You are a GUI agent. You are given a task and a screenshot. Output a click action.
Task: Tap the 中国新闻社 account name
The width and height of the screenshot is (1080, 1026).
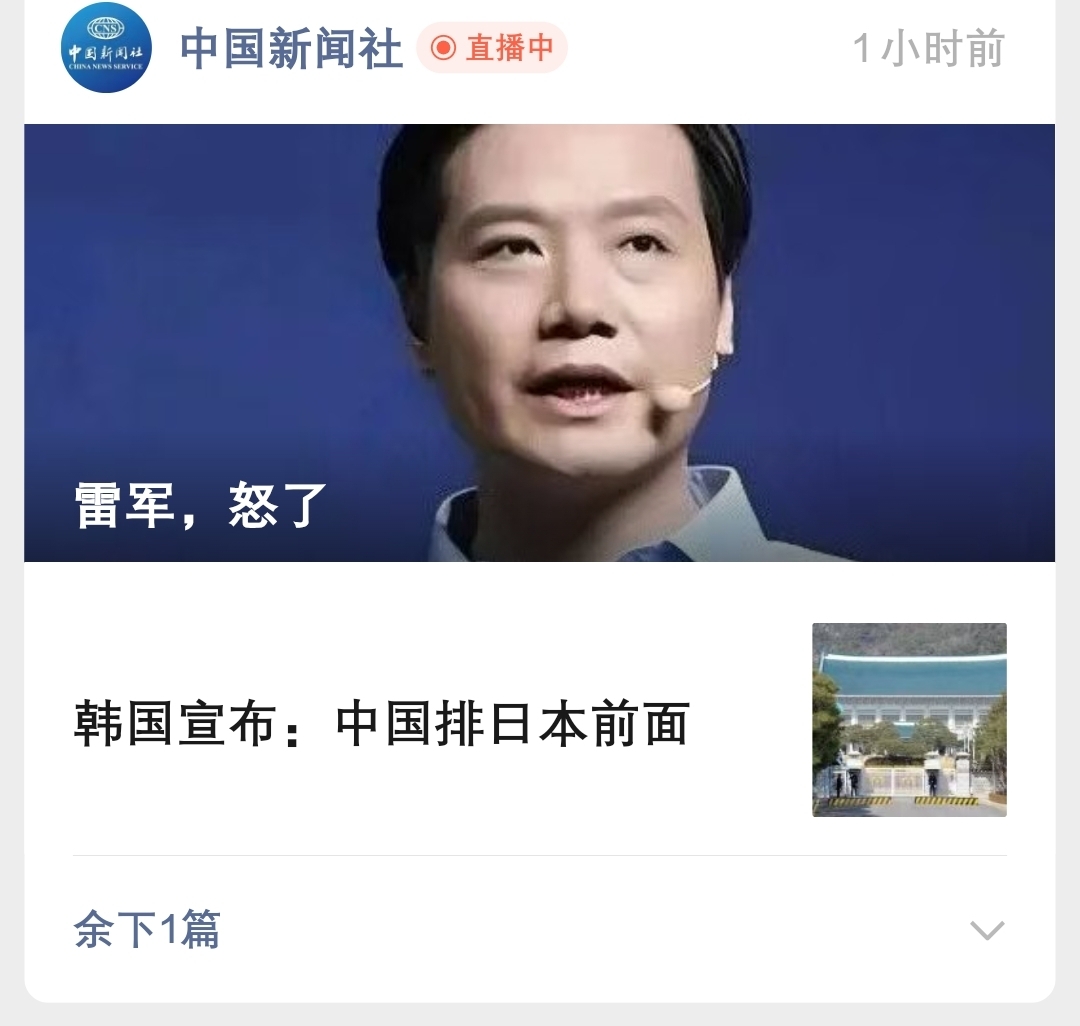coord(291,49)
